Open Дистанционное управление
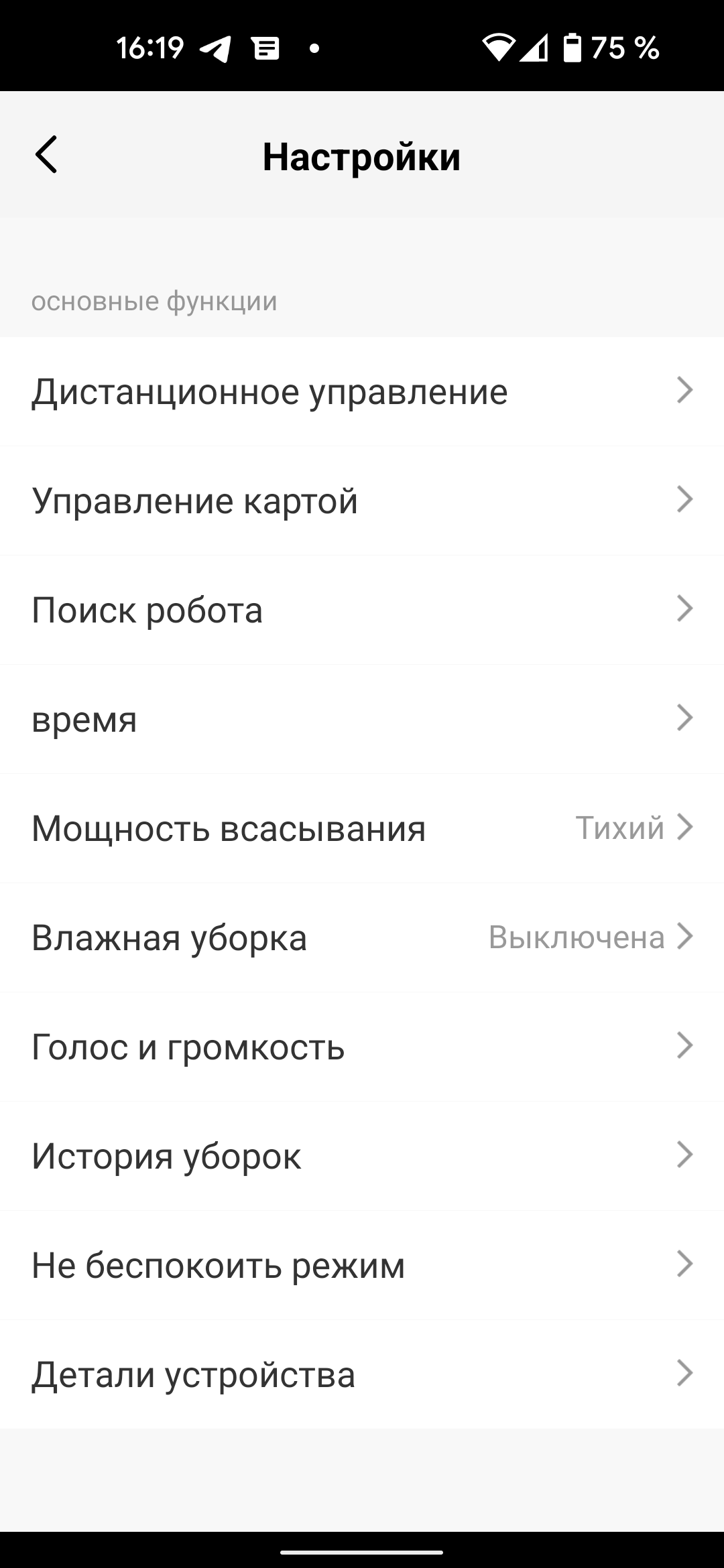Screen dimensions: 724x1568 click(362, 391)
